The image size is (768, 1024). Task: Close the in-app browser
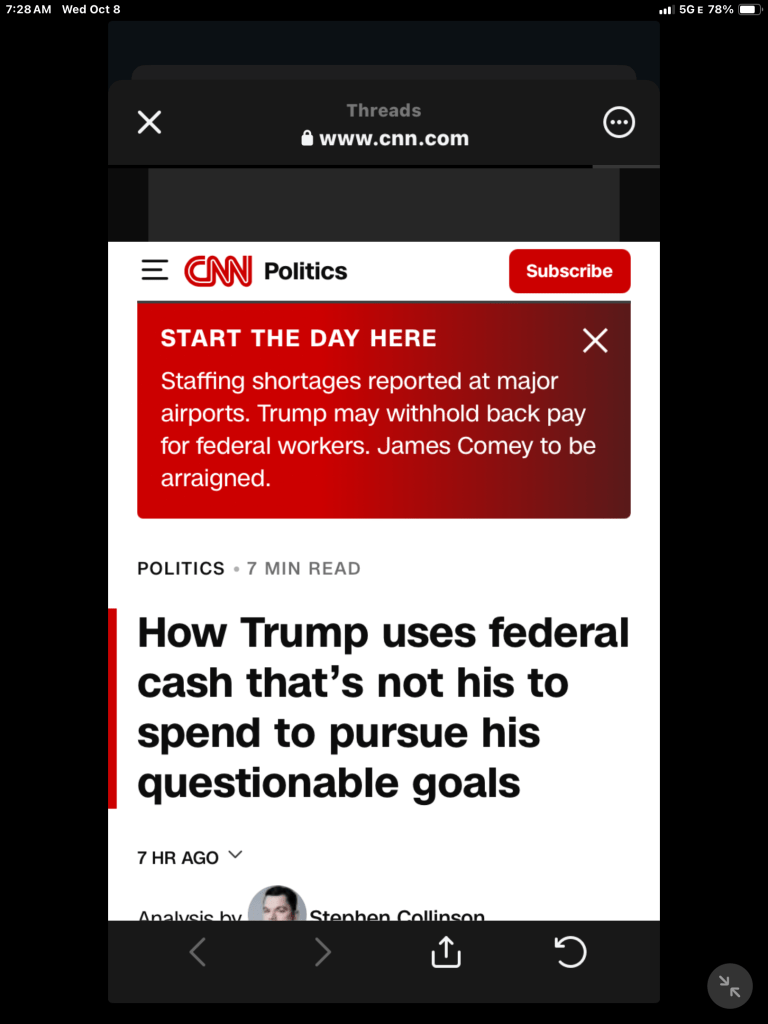(x=149, y=123)
